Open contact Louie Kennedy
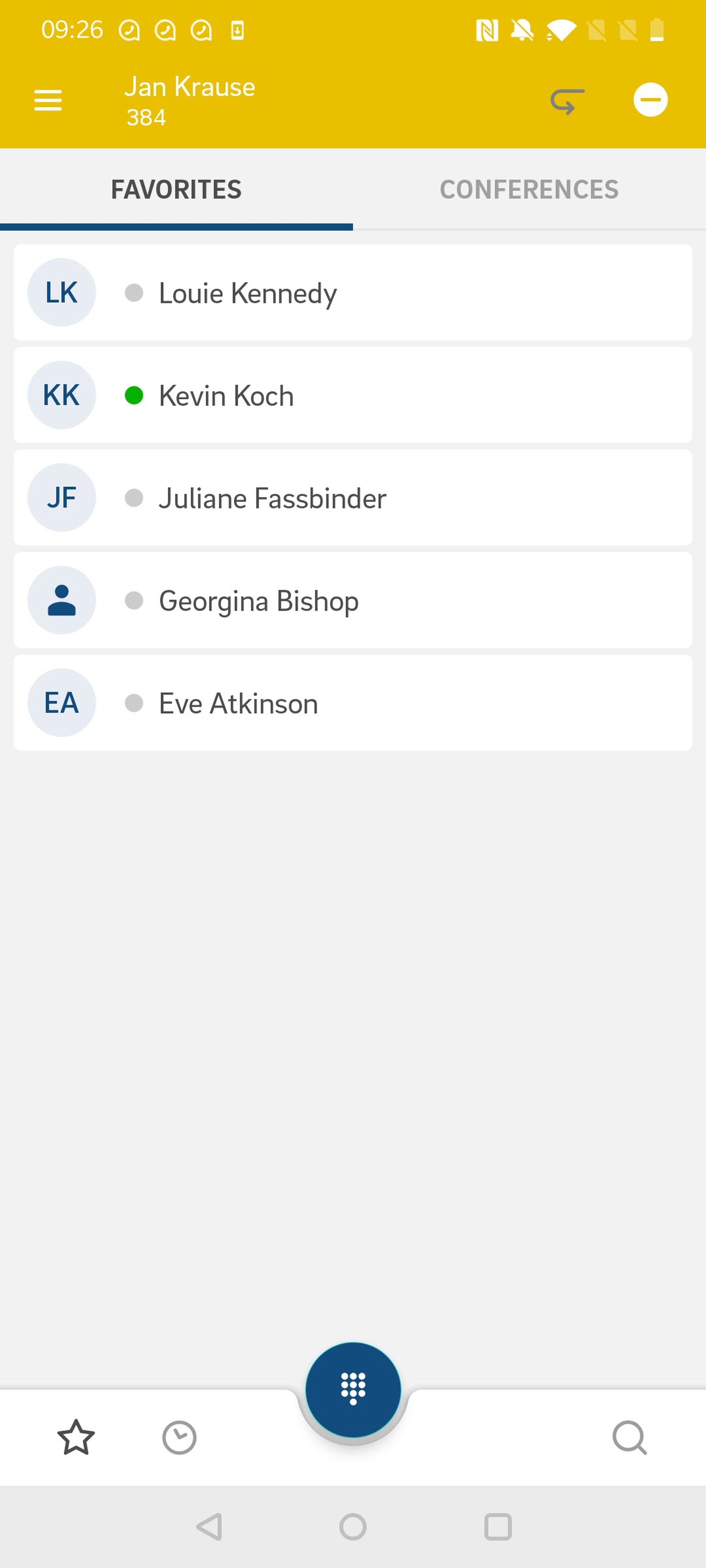706x1568 pixels. coord(352,293)
